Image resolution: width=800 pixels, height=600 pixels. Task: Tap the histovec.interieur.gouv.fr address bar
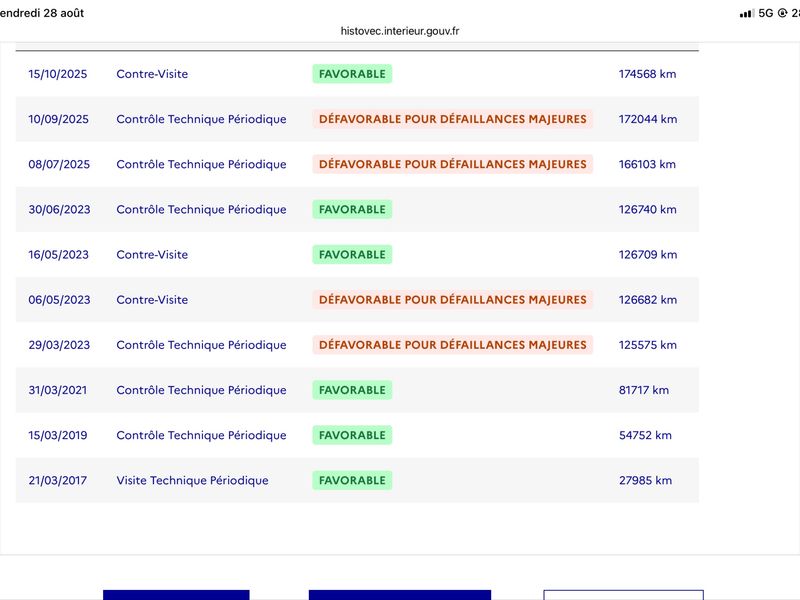[x=399, y=31]
